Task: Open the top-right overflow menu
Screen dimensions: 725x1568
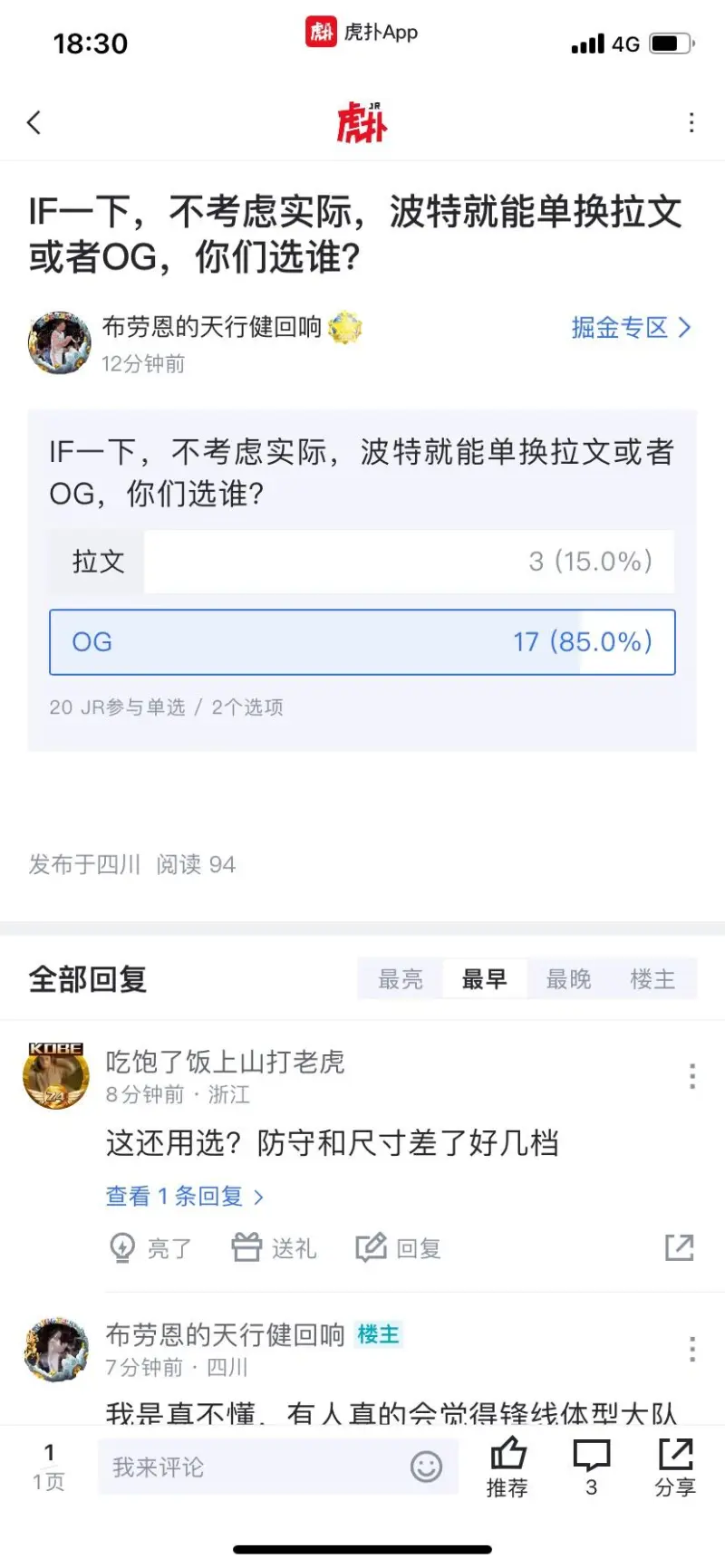Action: [x=691, y=123]
